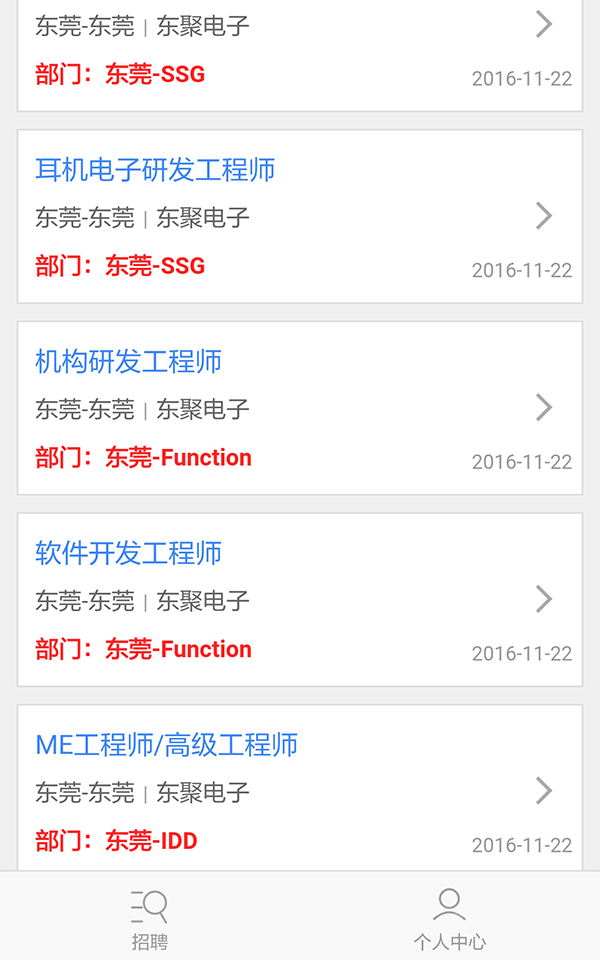View the 机构研发工程师 position details
The height and width of the screenshot is (960, 600).
[x=128, y=362]
